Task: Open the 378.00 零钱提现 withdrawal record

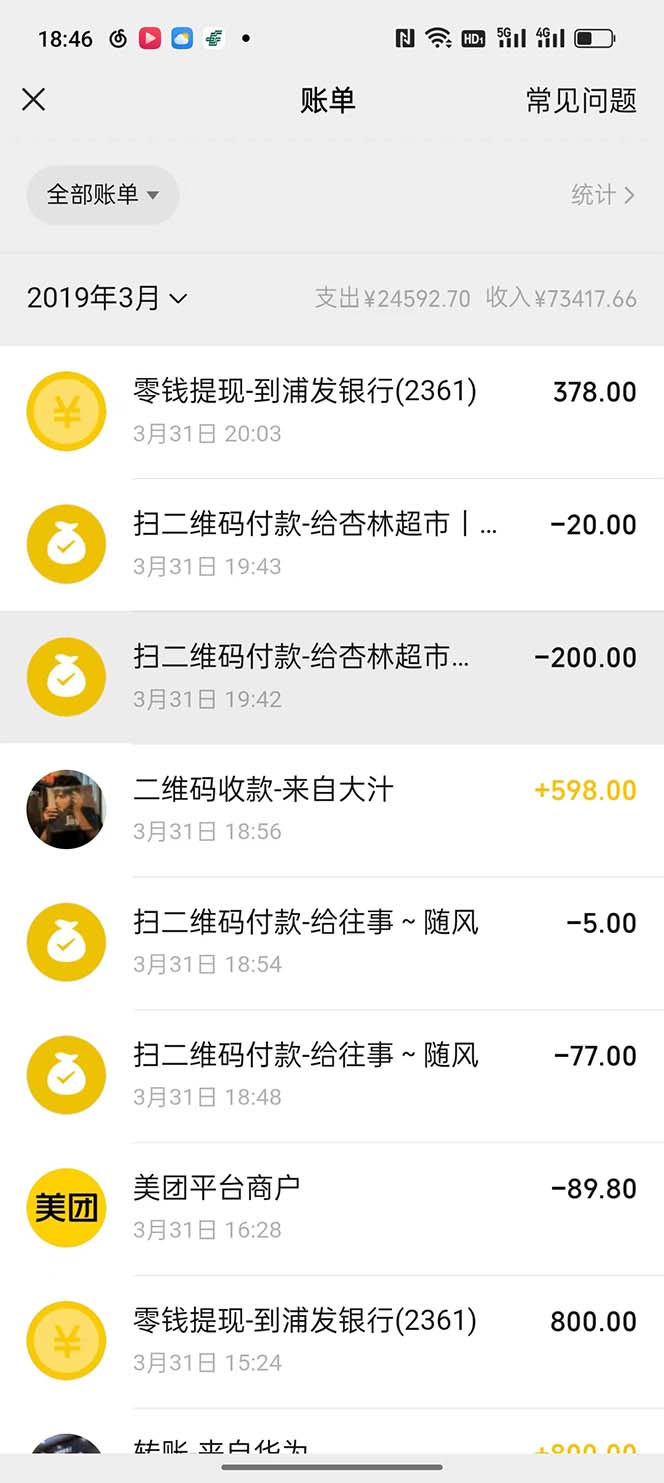Action: click(x=332, y=411)
